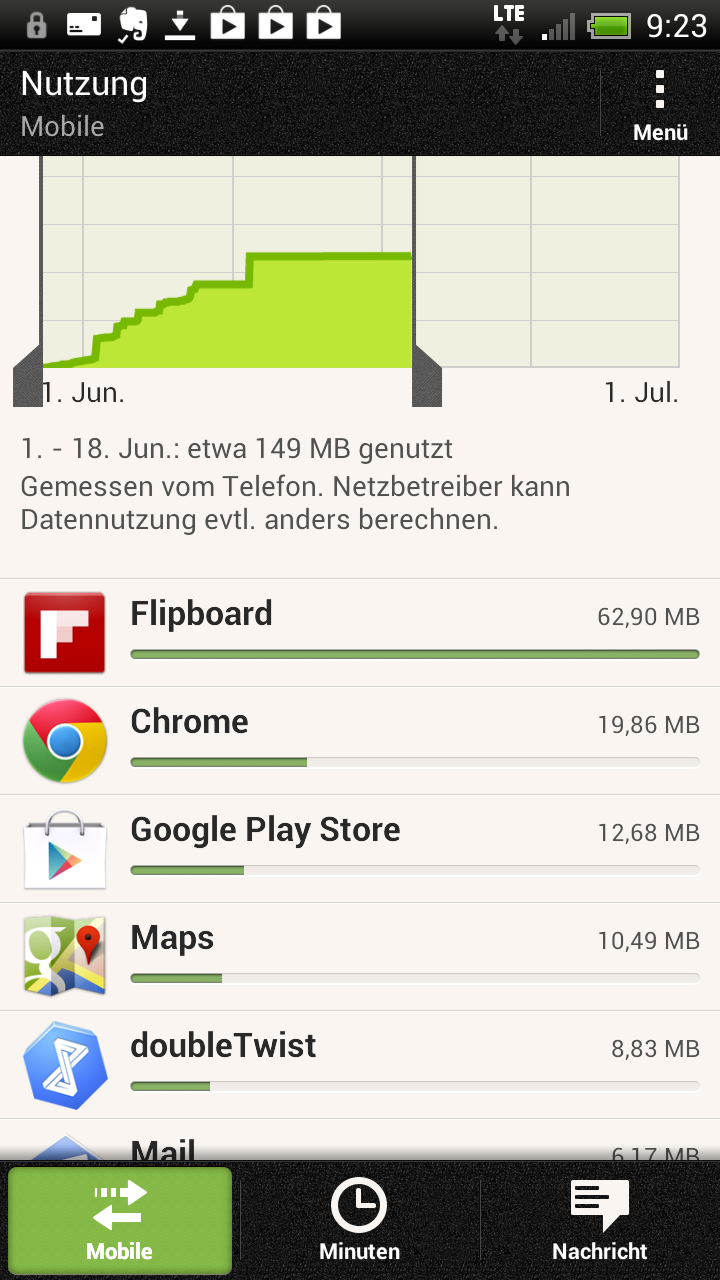The width and height of the screenshot is (720, 1280).
Task: Tap the clock icon above Minuten
Action: pos(359,1203)
